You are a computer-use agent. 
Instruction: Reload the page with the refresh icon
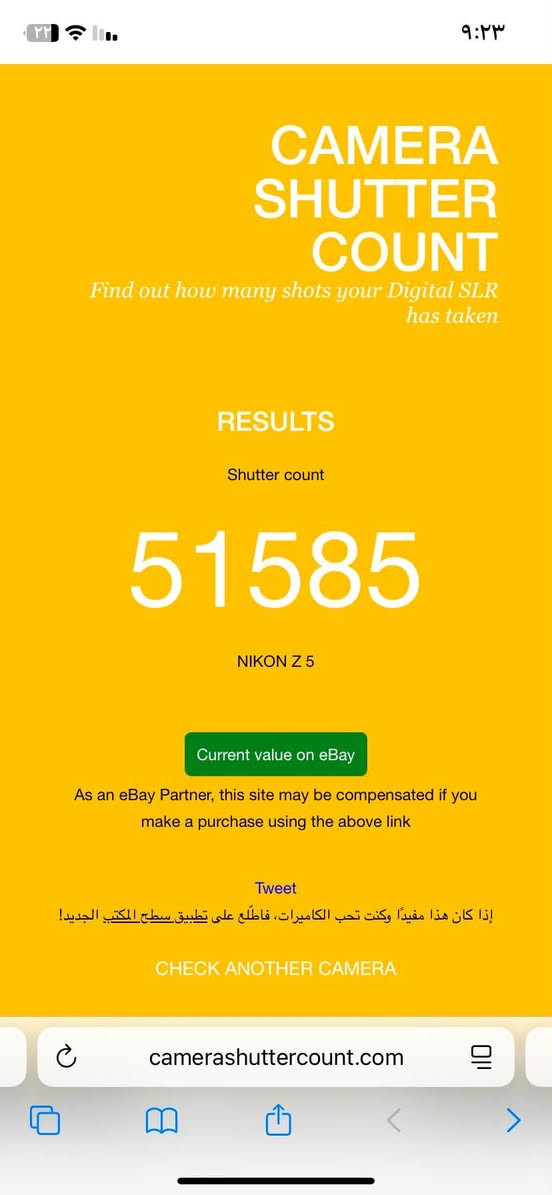66,1057
